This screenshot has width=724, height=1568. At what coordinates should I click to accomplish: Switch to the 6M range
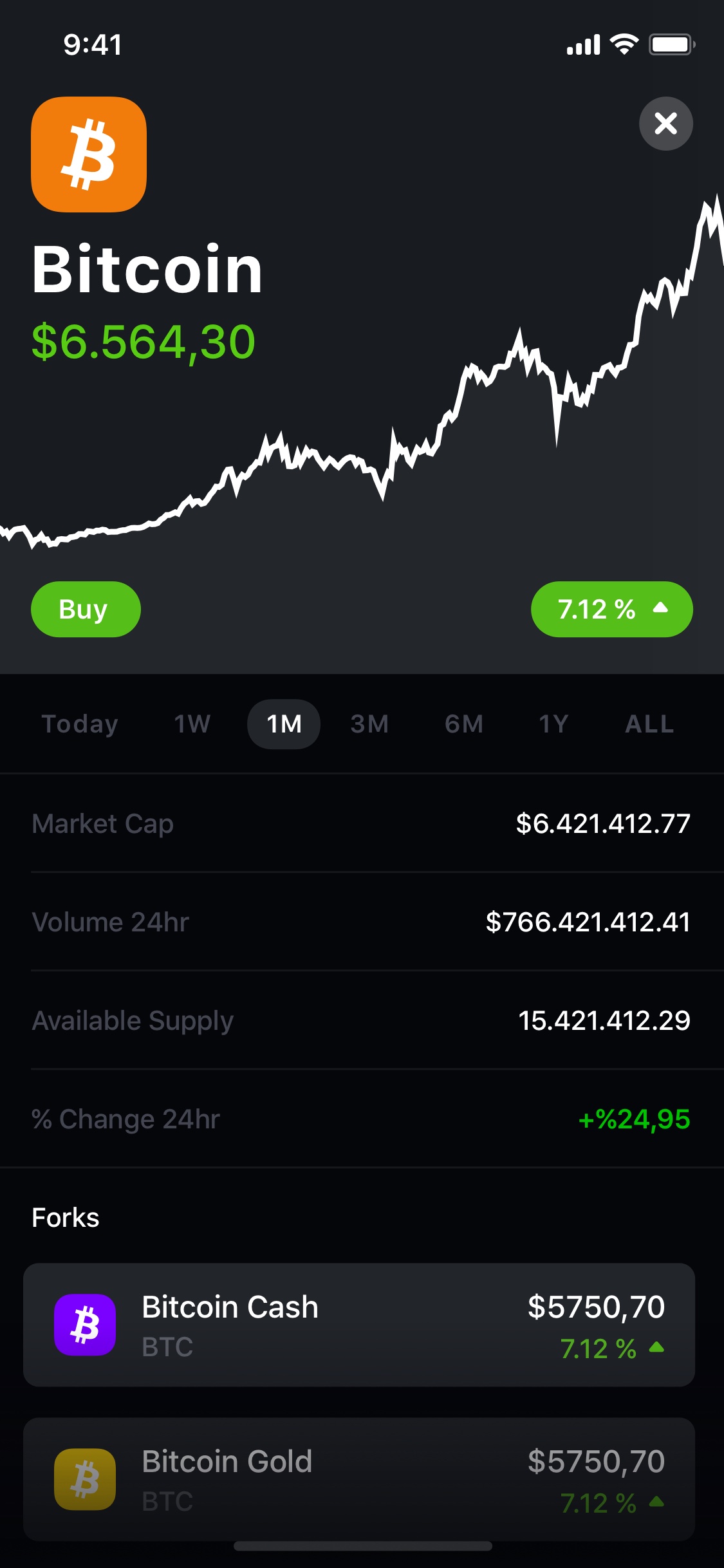point(463,724)
